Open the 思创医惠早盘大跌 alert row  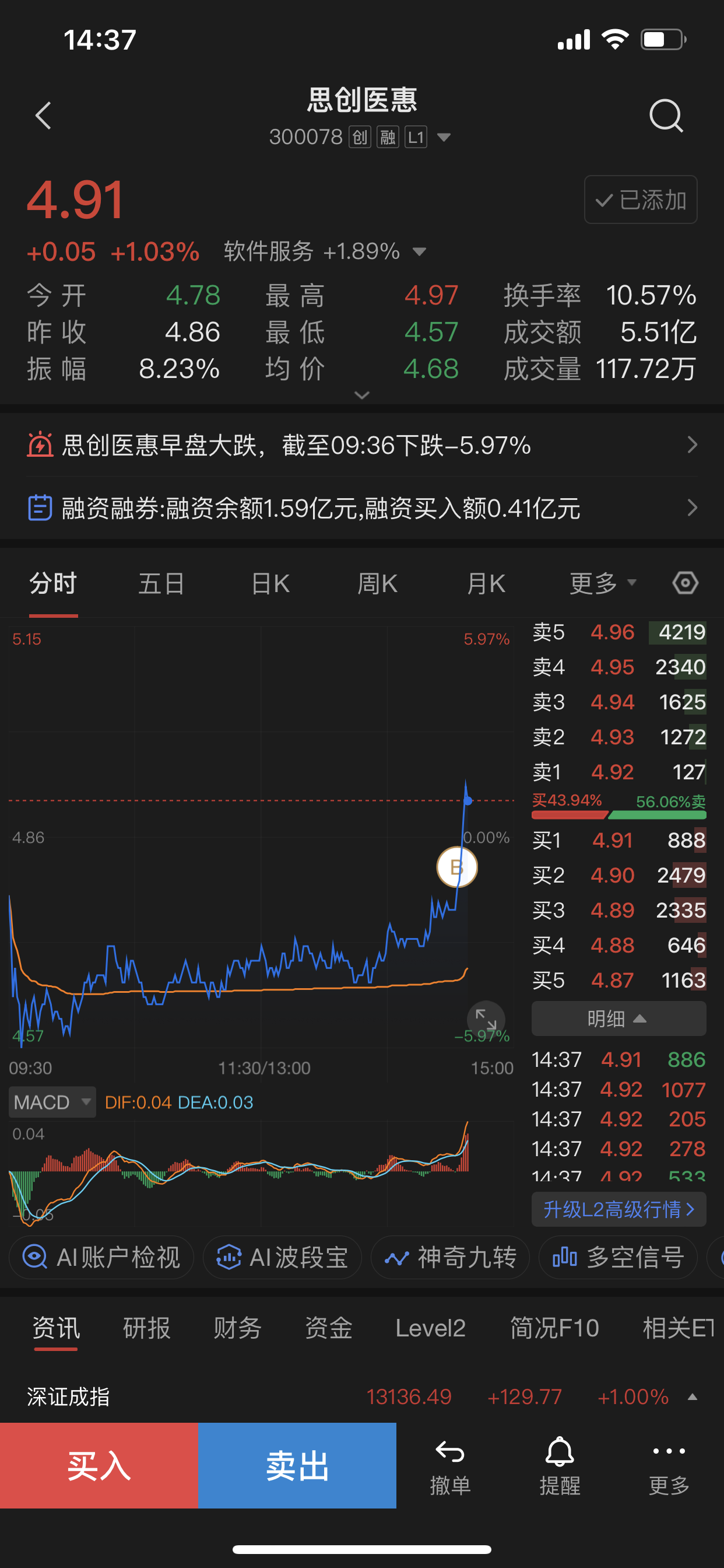(x=362, y=445)
